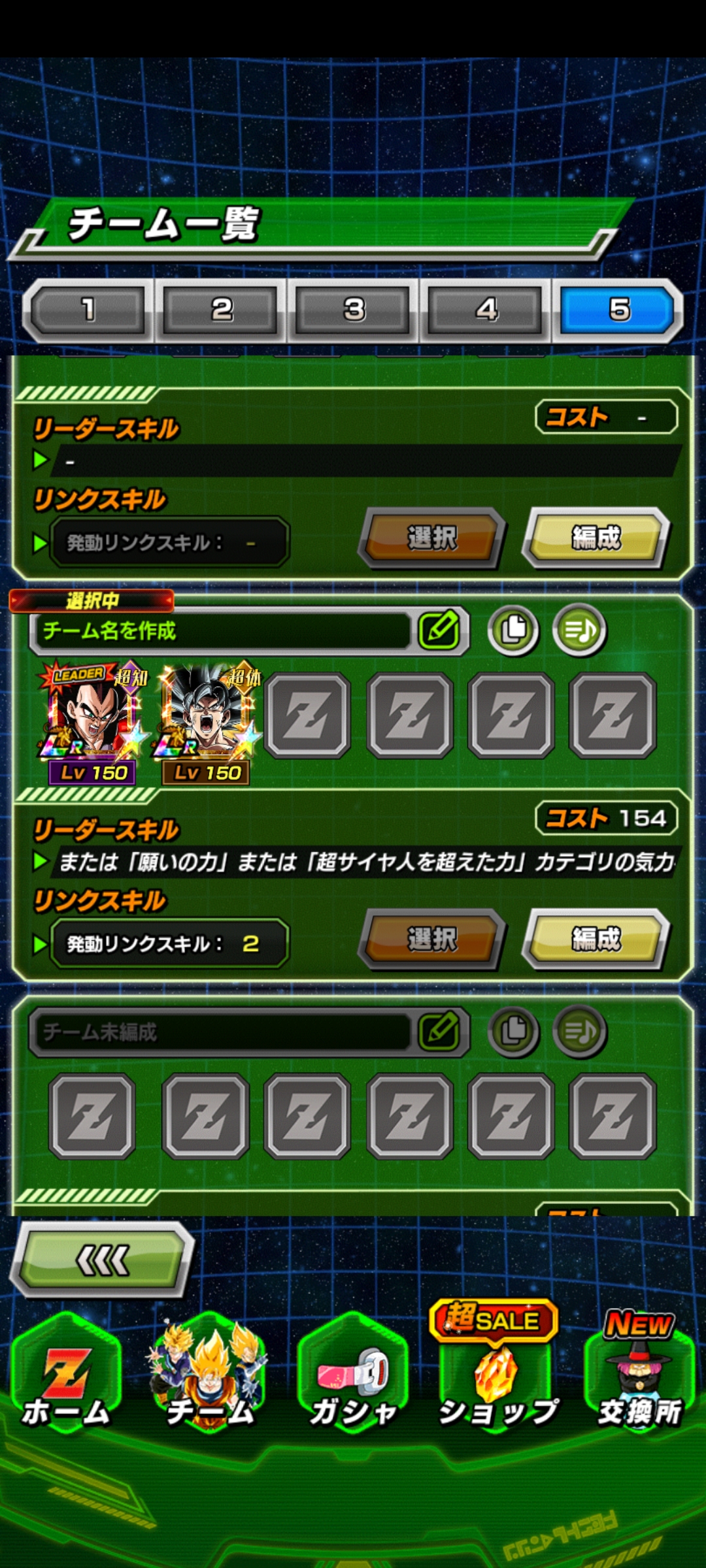Tap 選択 on the team with no cost

click(432, 538)
